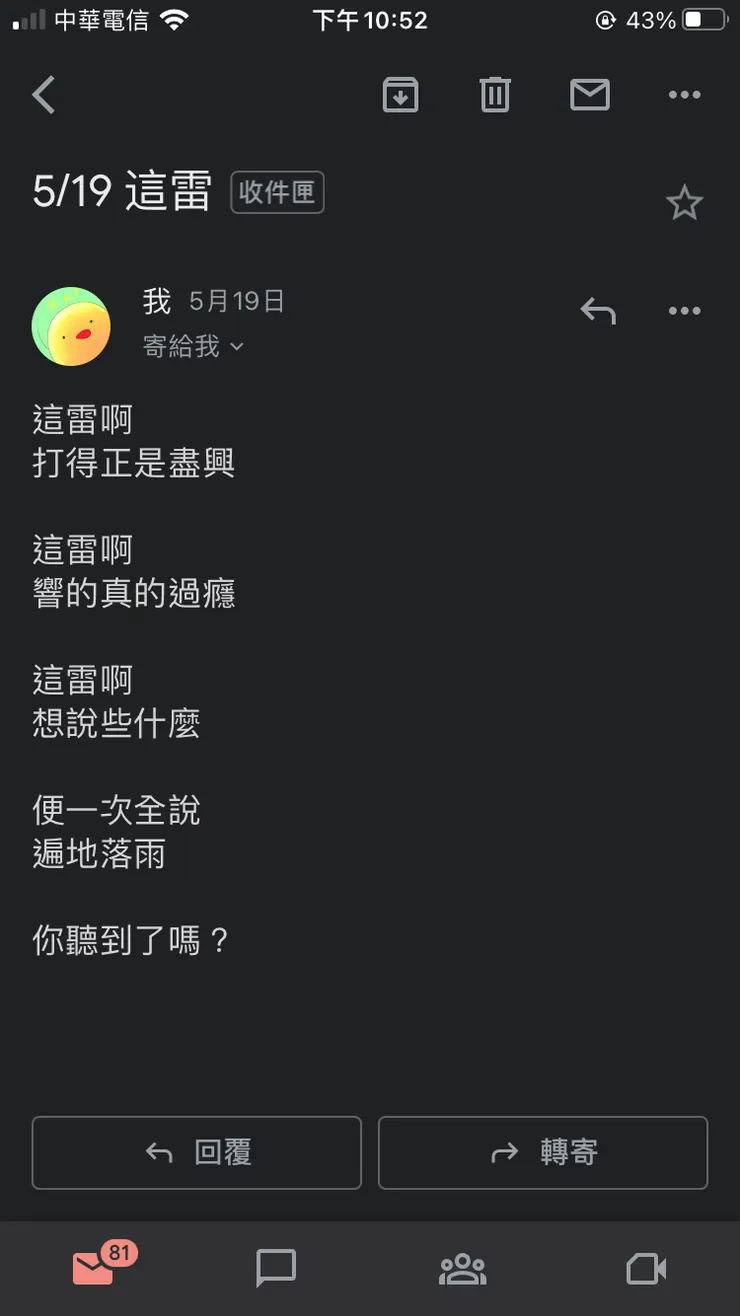Open Meet from the bottom navigation
Image resolution: width=740 pixels, height=1316 pixels.
click(x=645, y=1268)
